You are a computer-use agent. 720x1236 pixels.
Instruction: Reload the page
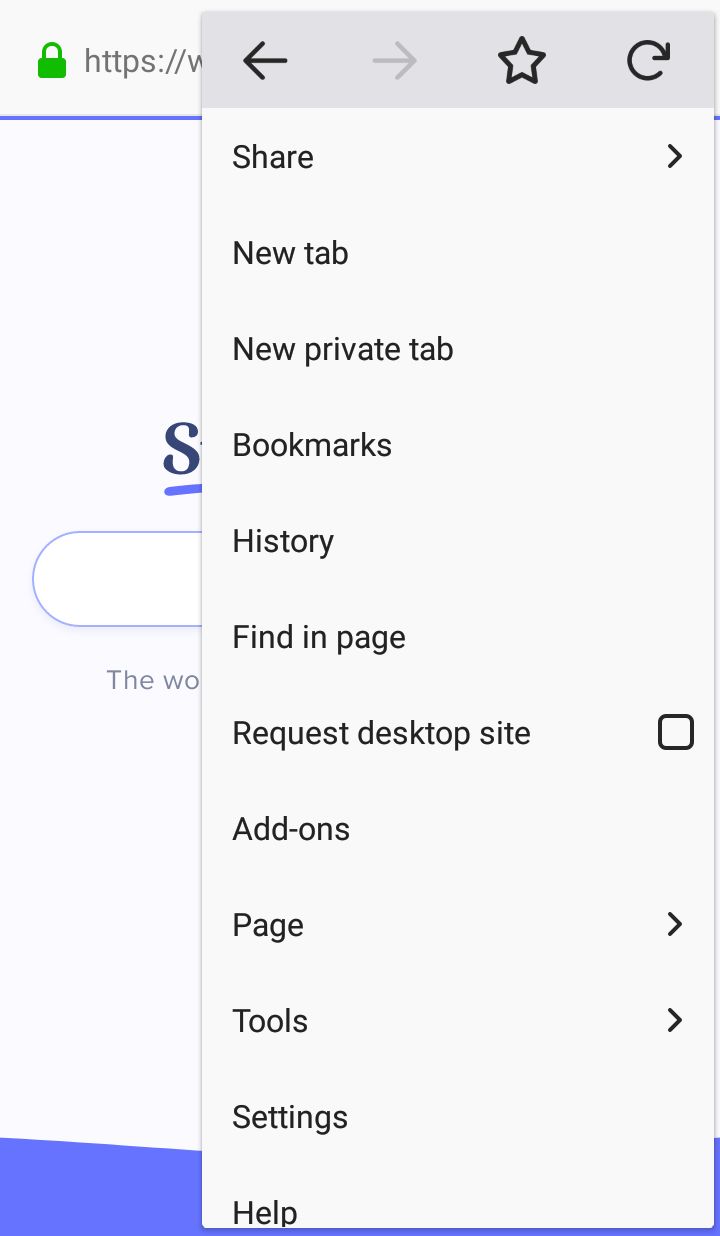[648, 62]
